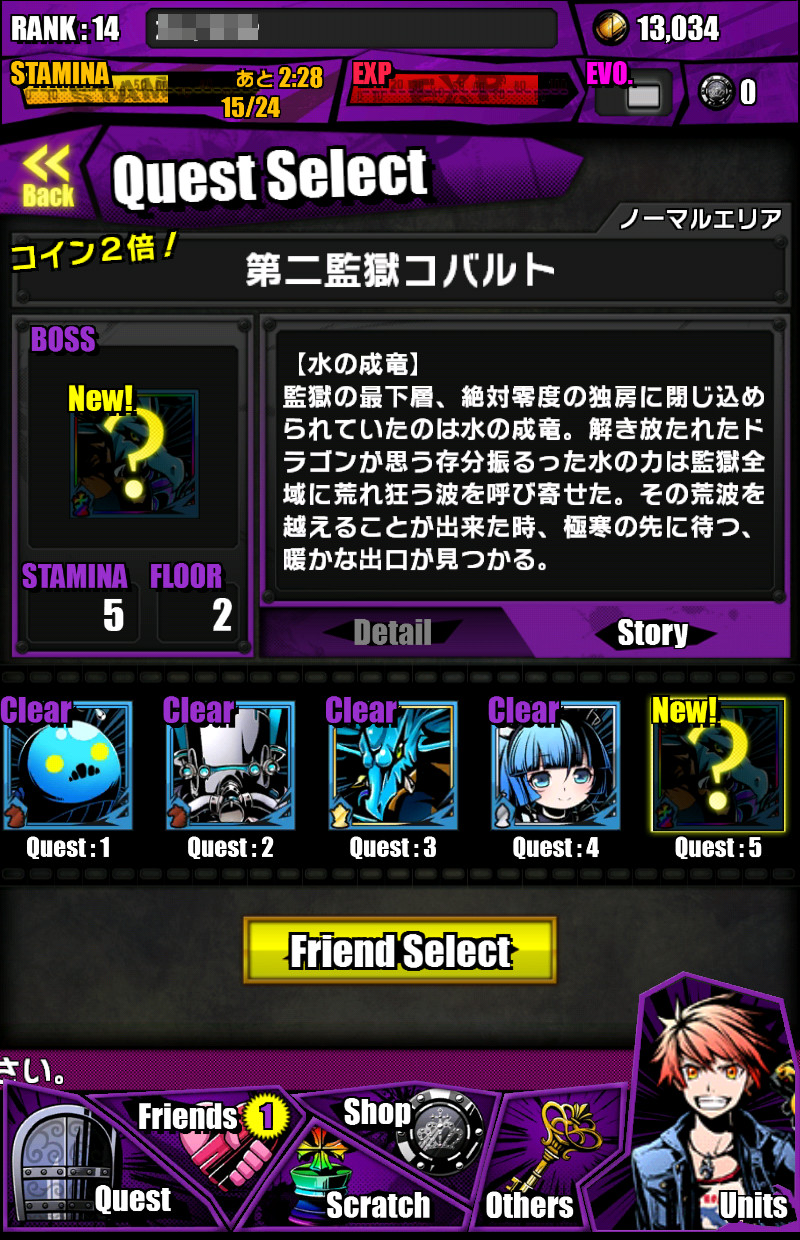Image resolution: width=800 pixels, height=1240 pixels.
Task: Go back from Quest Select
Action: 47,176
